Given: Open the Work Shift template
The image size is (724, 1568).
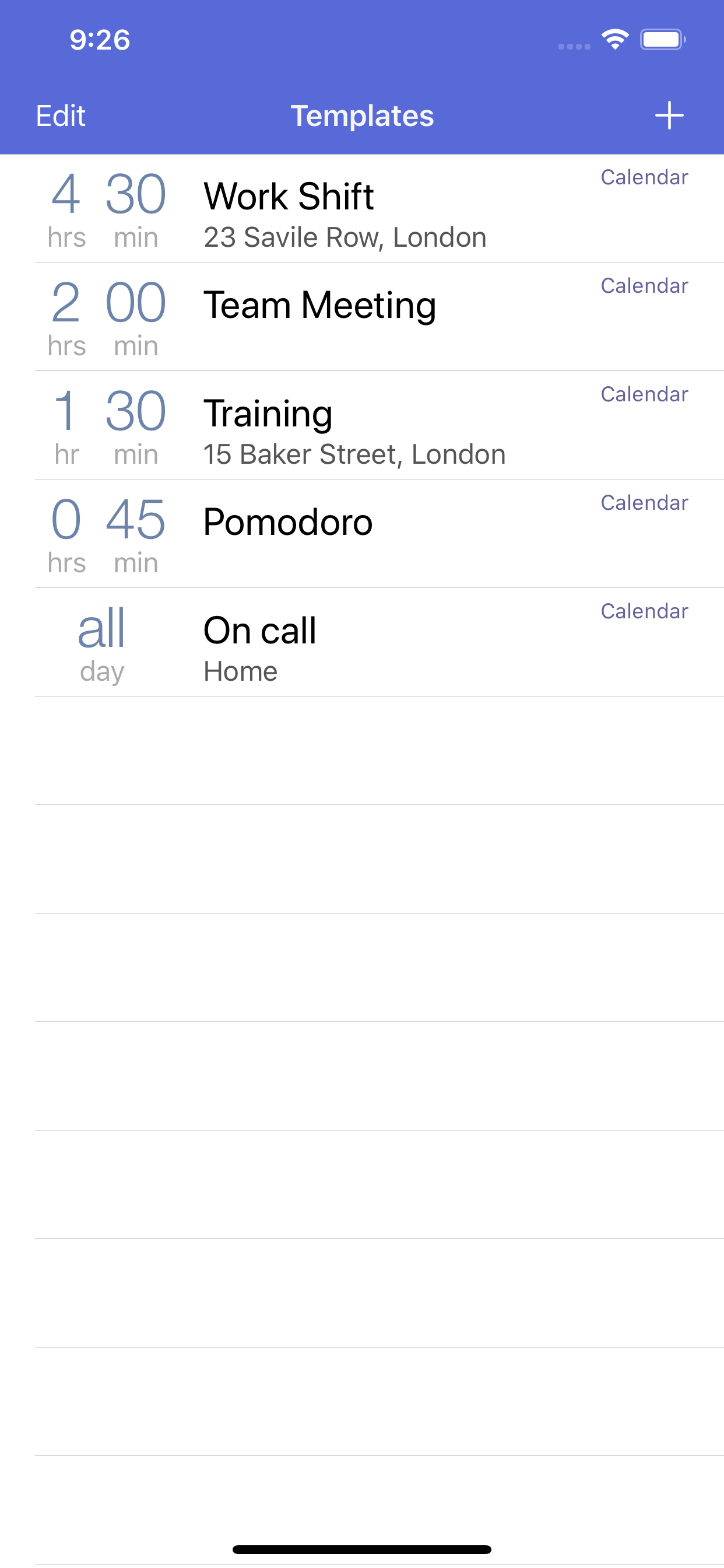Looking at the screenshot, I should [362, 209].
